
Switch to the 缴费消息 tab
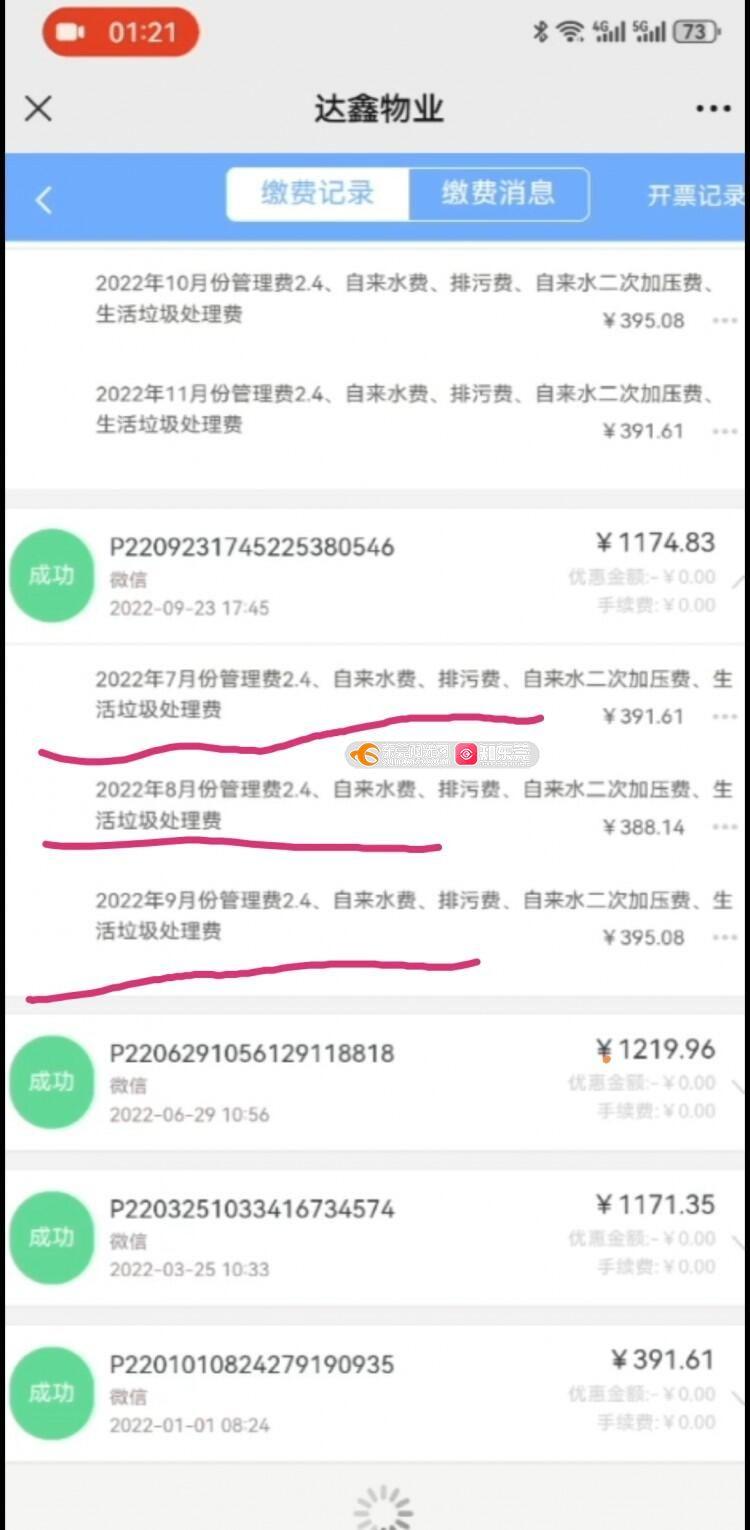498,193
